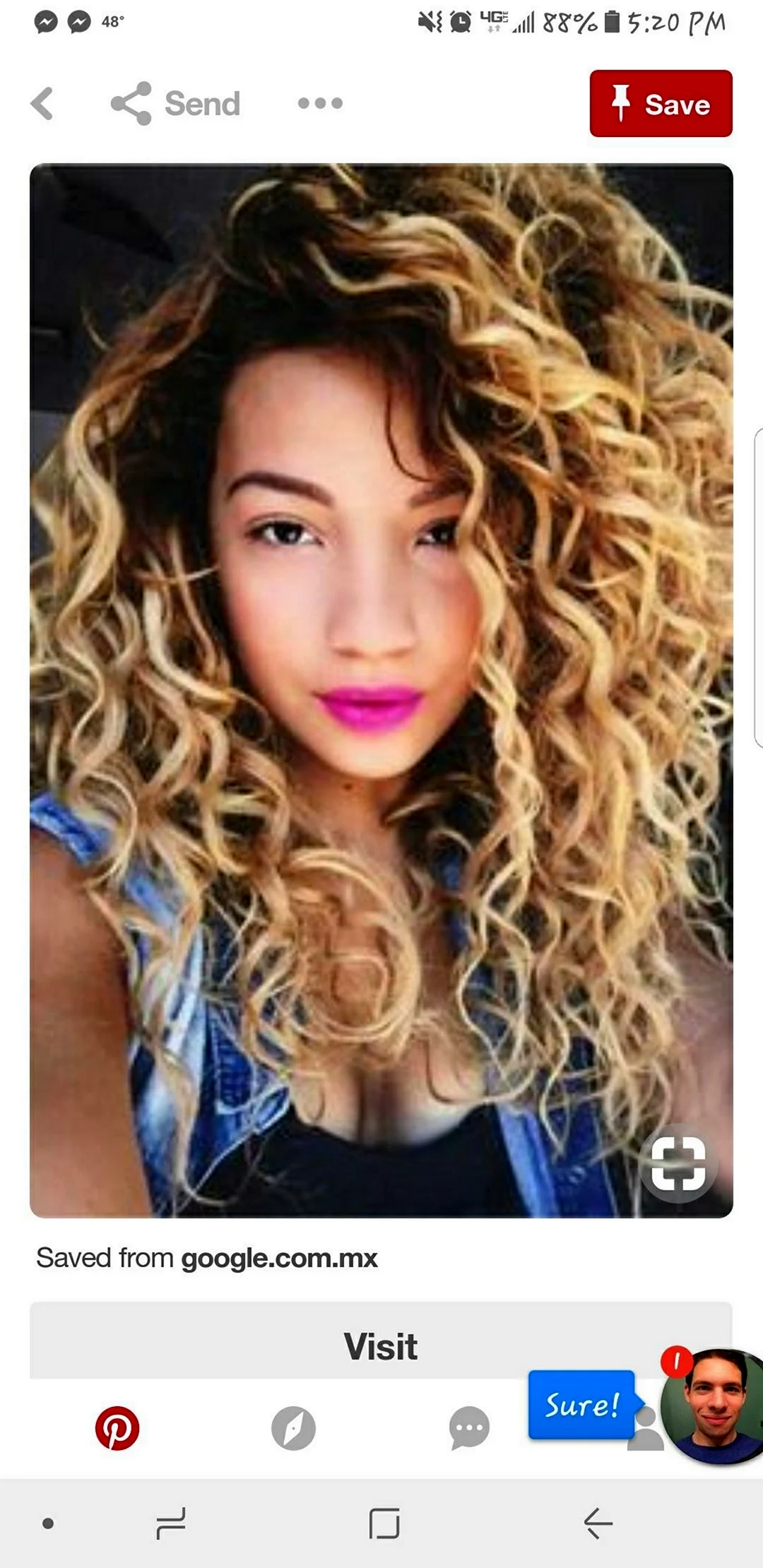
Task: Tap the system recent apps button
Action: 171,1523
